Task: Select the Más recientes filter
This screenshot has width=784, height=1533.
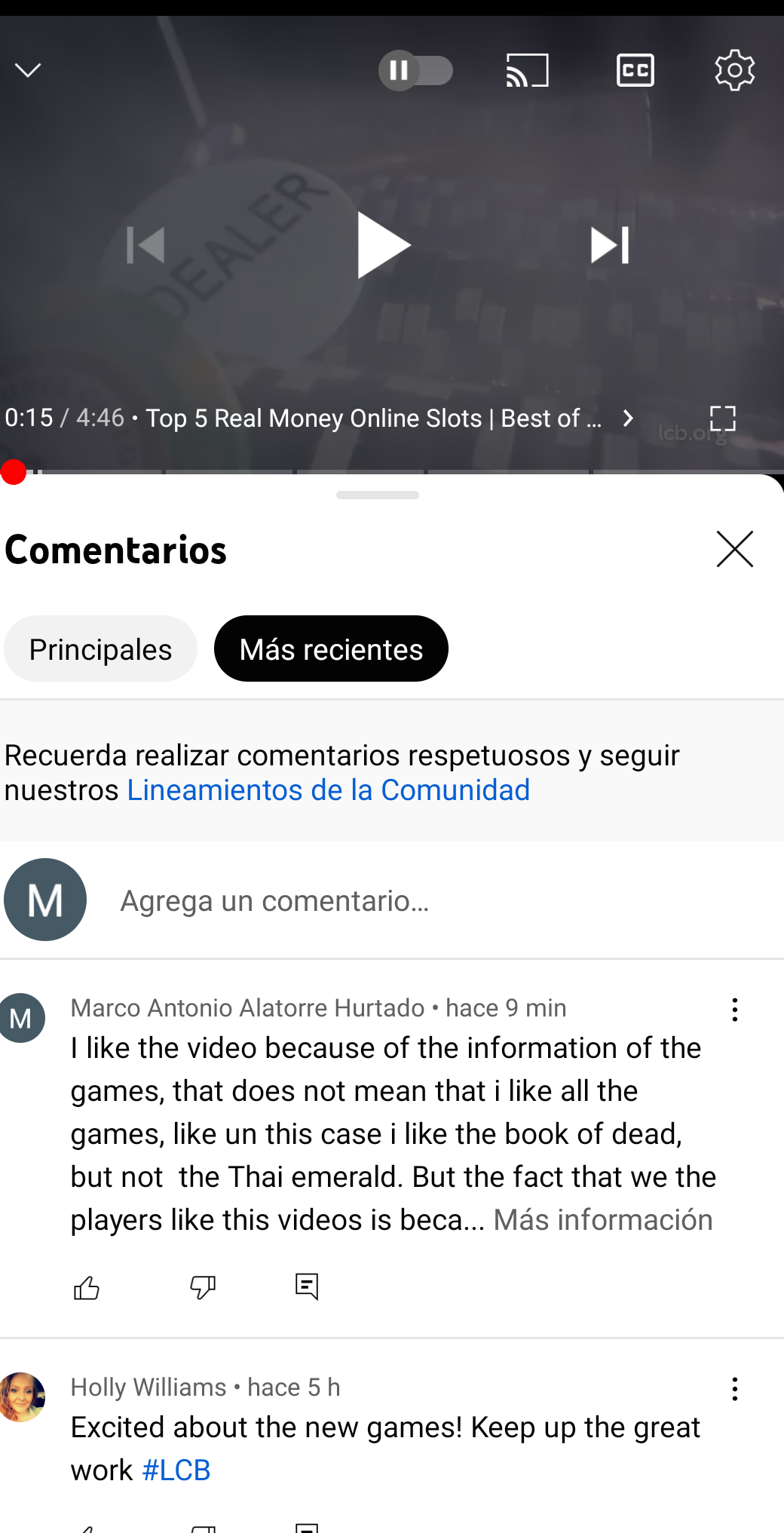Action: [x=331, y=649]
